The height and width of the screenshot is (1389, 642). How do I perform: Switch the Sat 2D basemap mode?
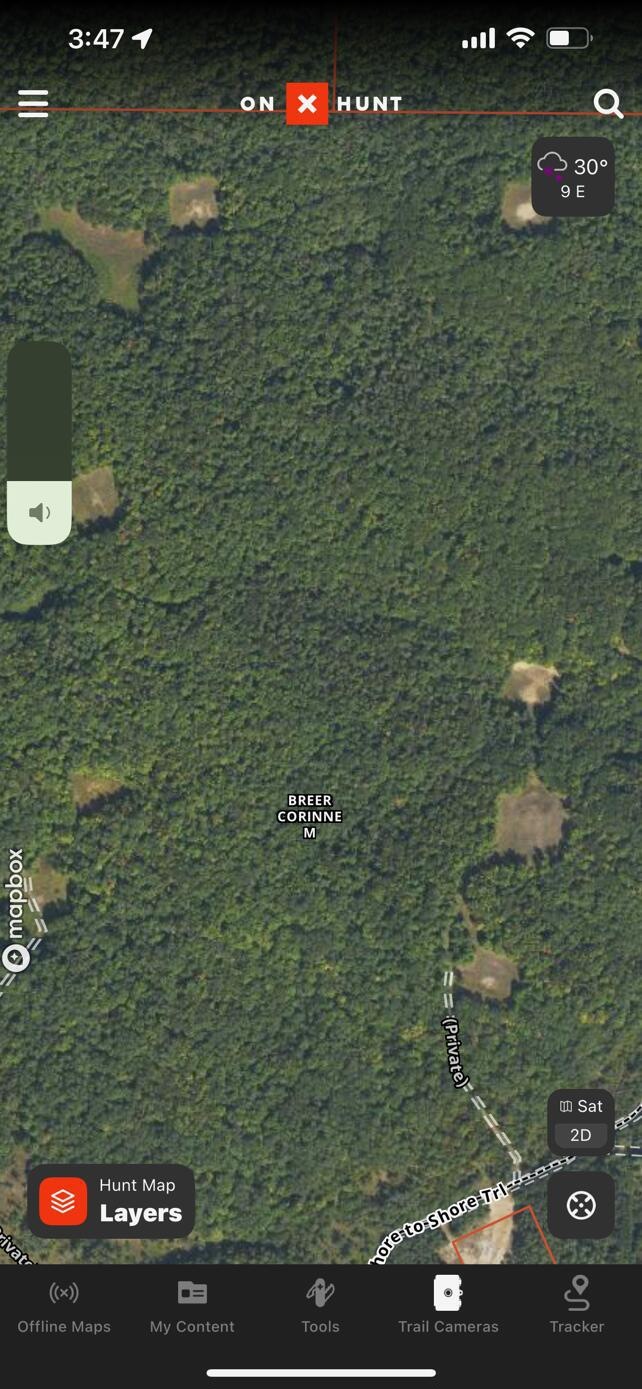(x=580, y=1121)
